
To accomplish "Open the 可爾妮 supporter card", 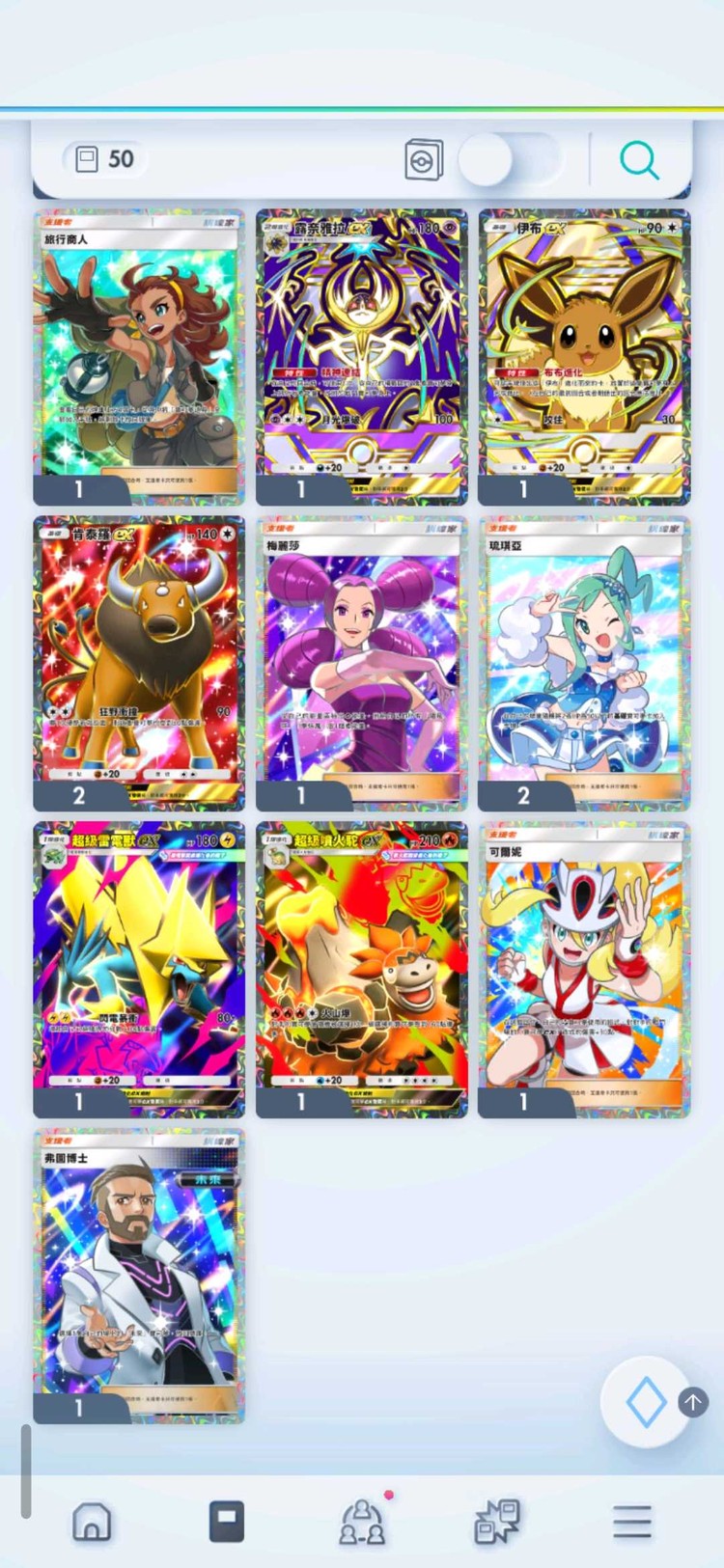I will pyautogui.click(x=584, y=970).
